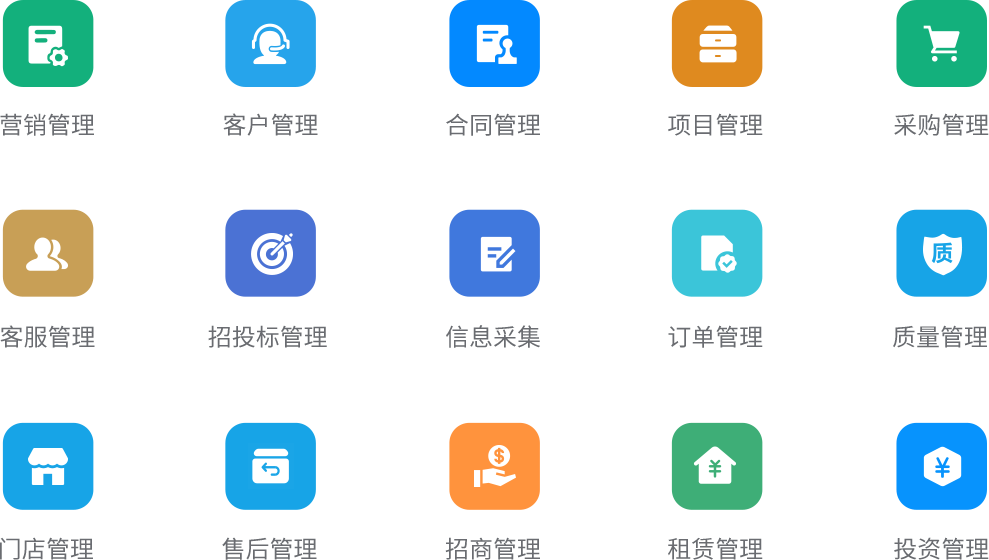Tap the 合同管理 contract icon

click(494, 44)
